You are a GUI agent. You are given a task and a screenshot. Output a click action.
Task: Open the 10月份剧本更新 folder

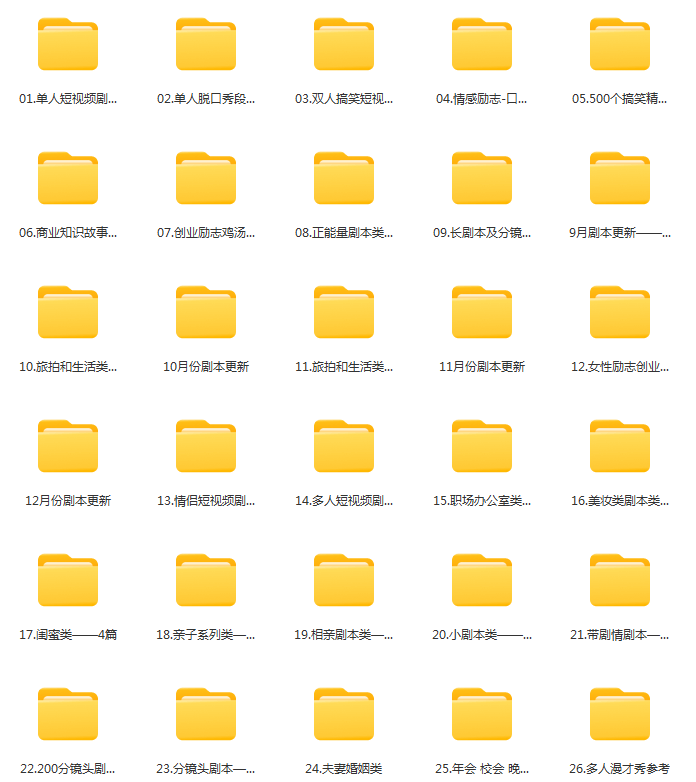206,313
